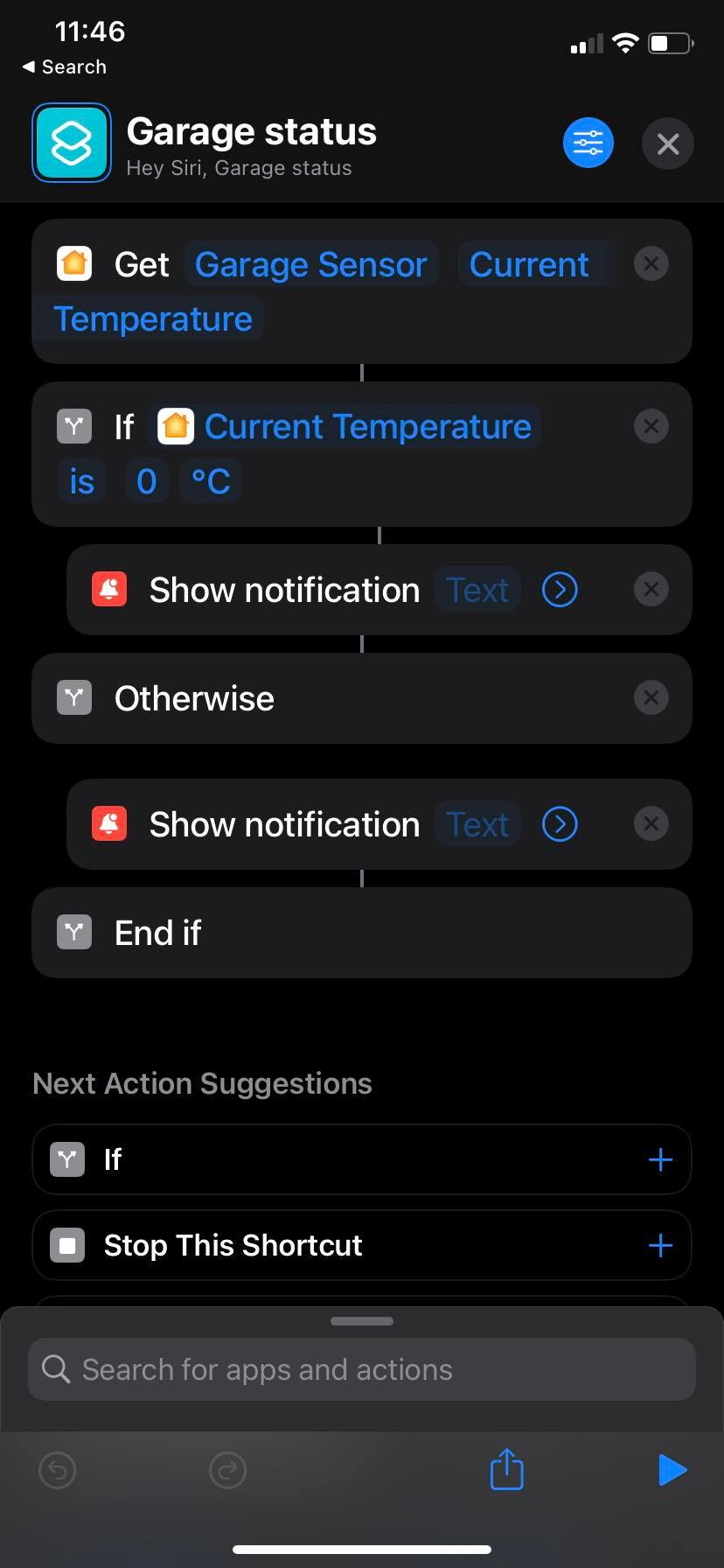Tap the share icon at the bottom

click(x=506, y=1470)
